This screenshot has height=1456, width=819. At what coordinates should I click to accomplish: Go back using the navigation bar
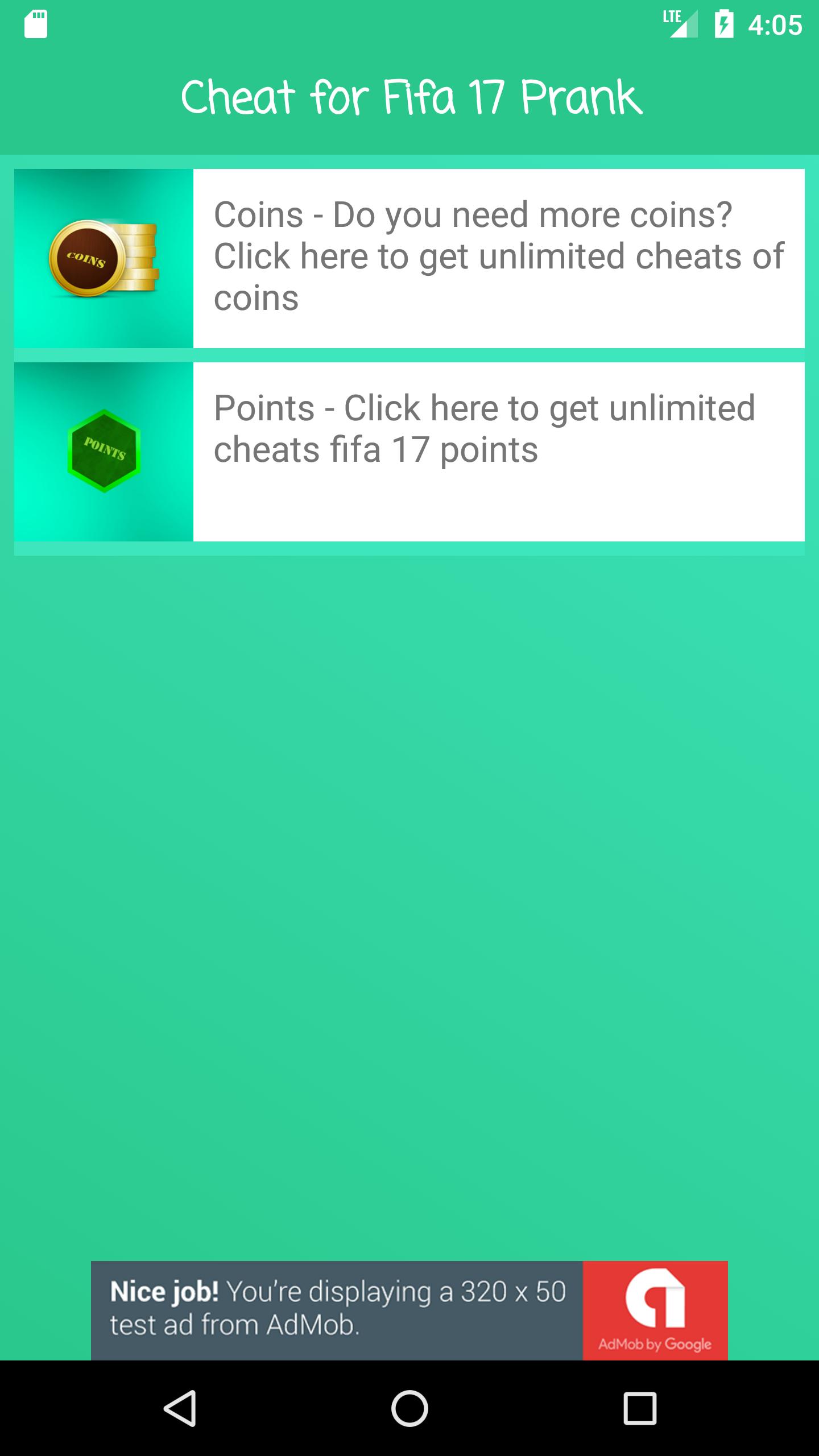180,1408
